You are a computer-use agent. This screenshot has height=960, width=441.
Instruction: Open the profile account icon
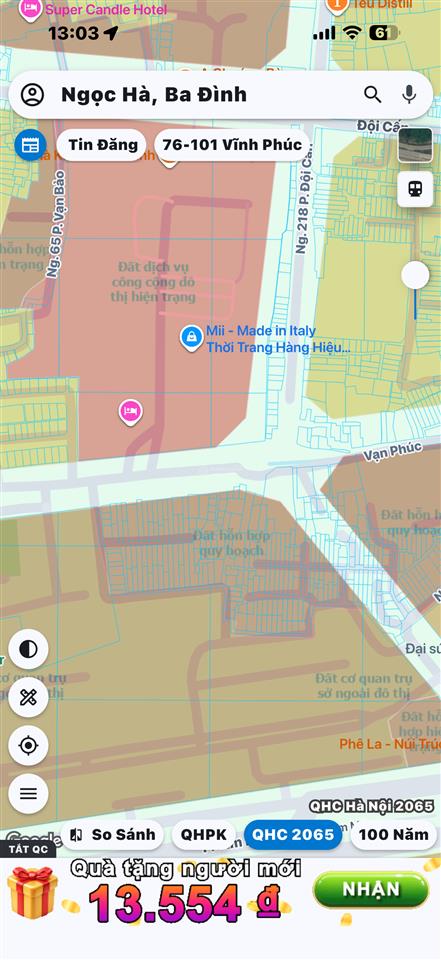32,95
